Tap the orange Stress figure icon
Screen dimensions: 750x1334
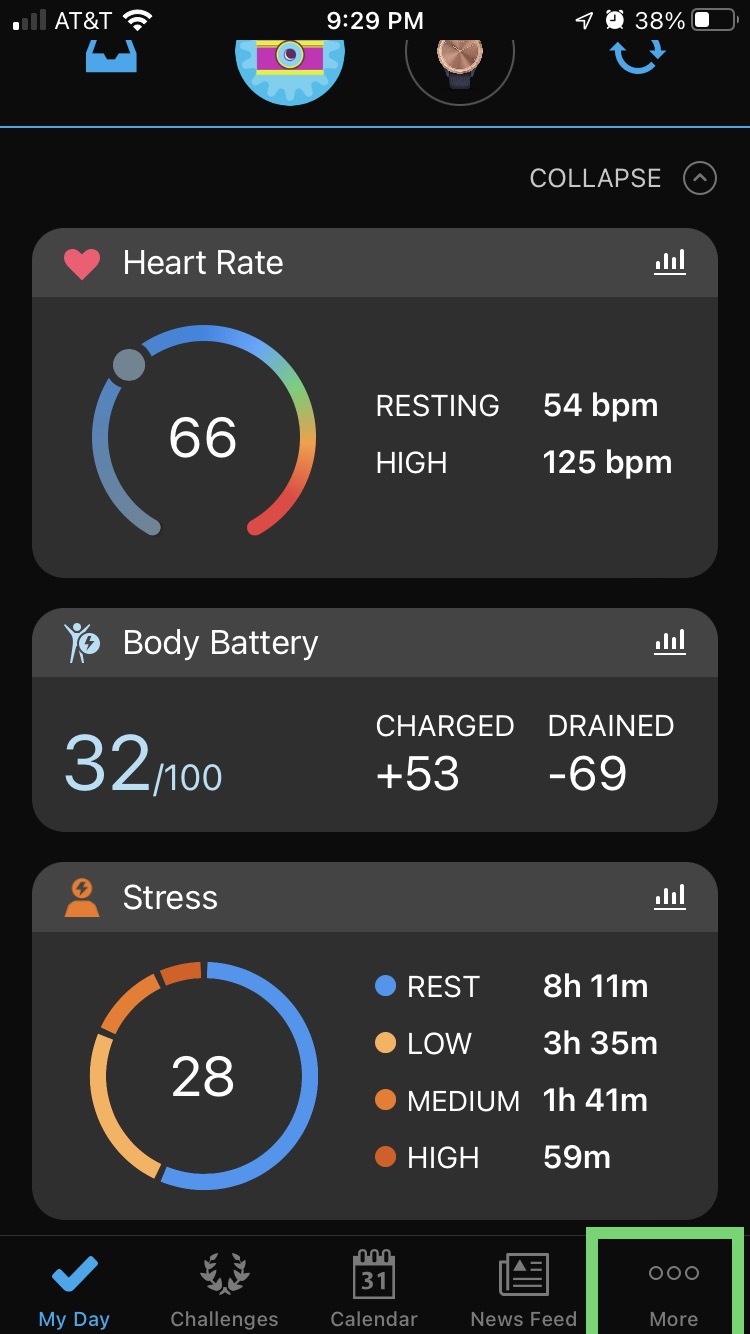click(83, 897)
